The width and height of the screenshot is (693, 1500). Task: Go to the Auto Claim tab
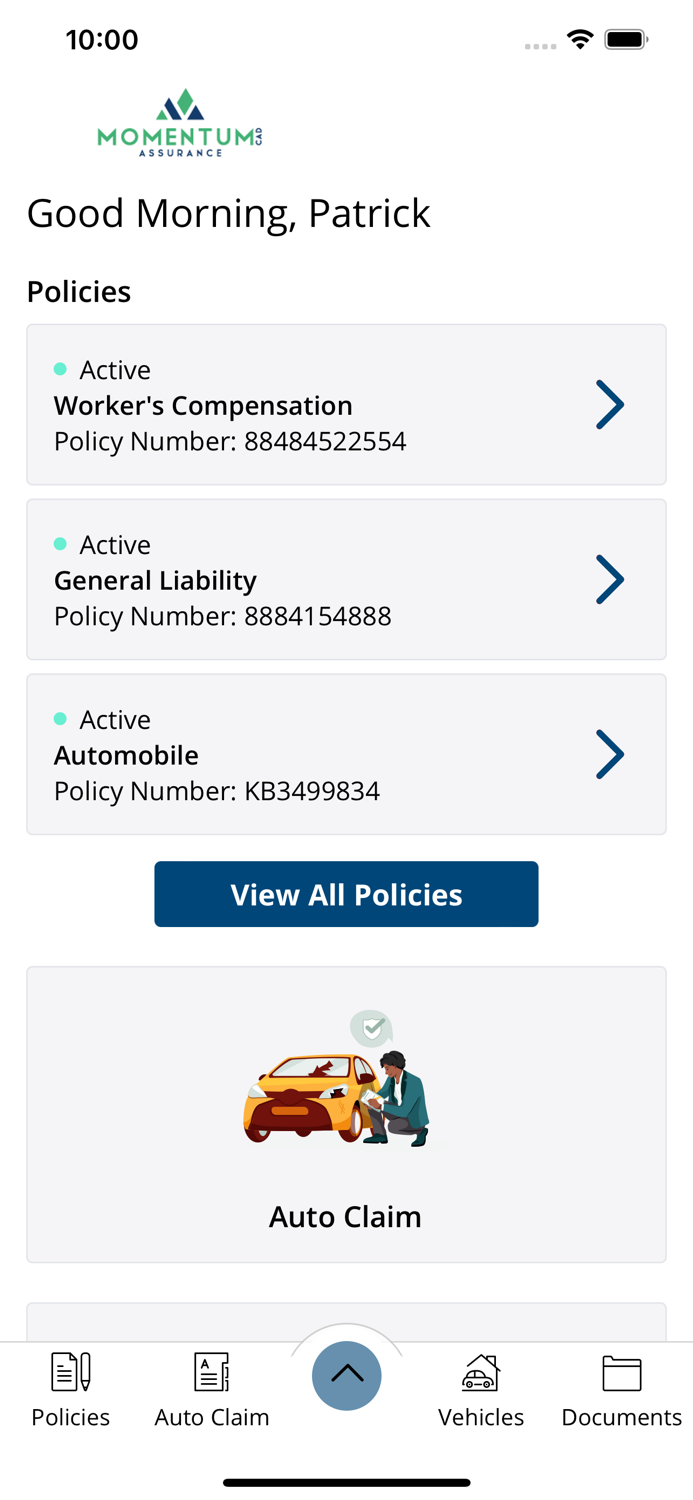212,1390
